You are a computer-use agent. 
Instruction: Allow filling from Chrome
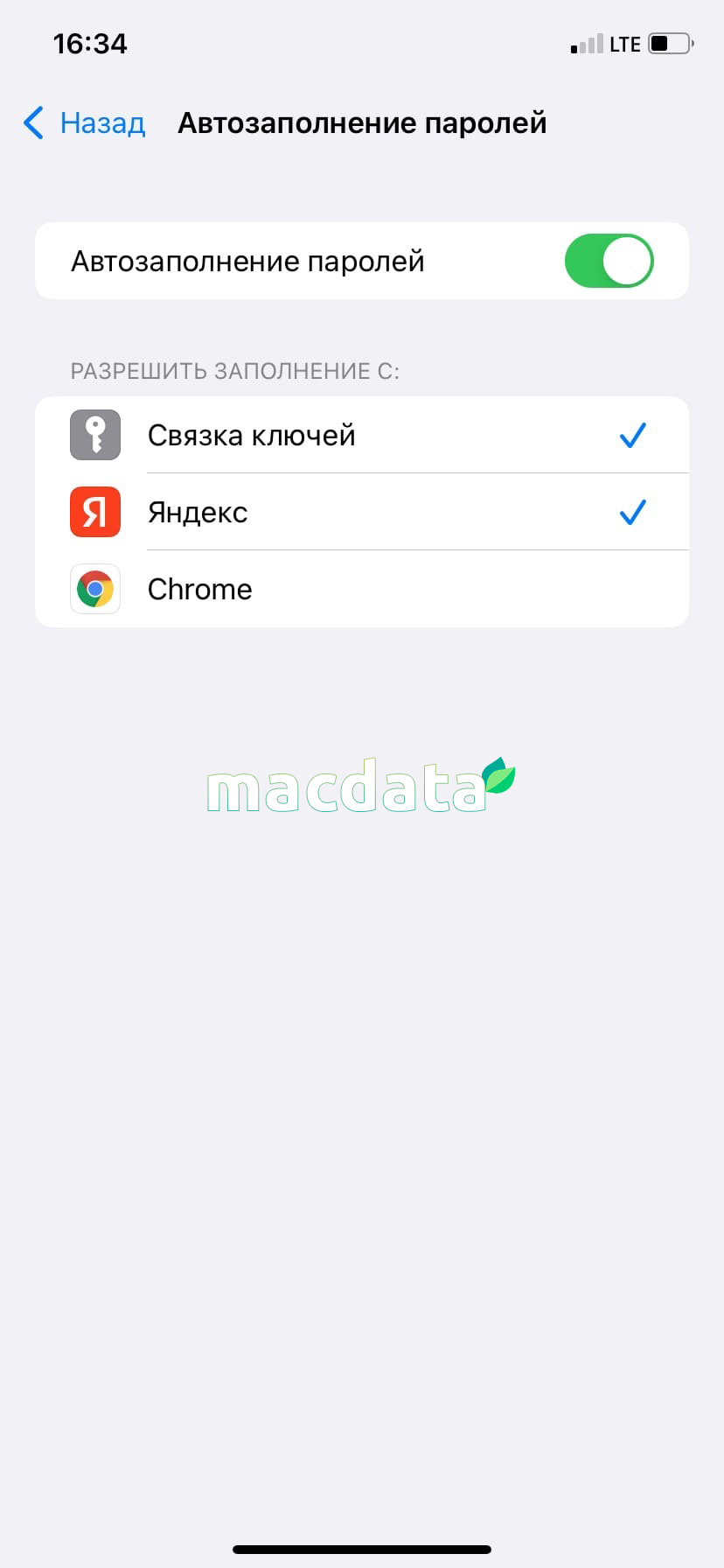point(362,589)
